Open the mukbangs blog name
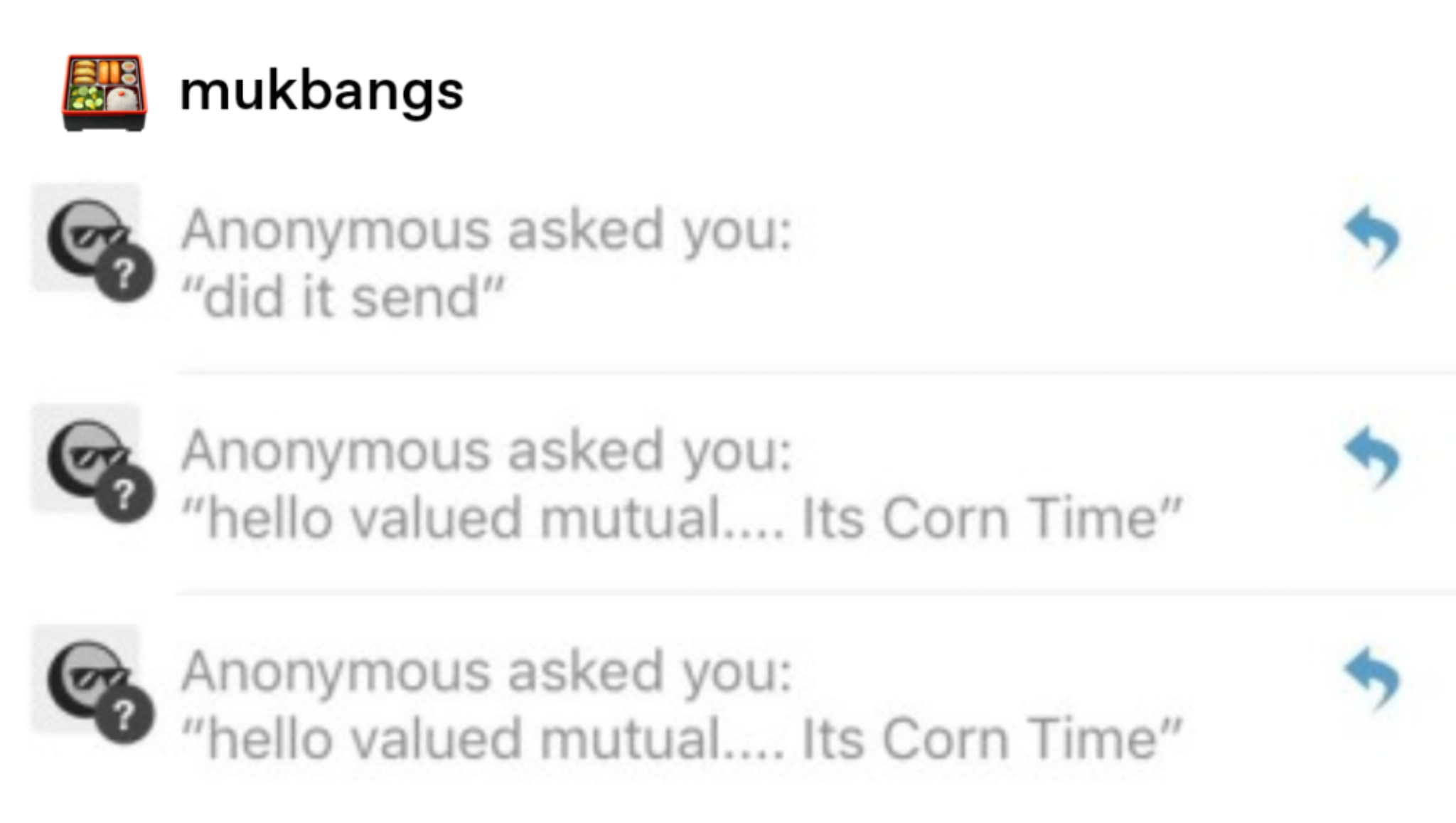 [x=321, y=92]
